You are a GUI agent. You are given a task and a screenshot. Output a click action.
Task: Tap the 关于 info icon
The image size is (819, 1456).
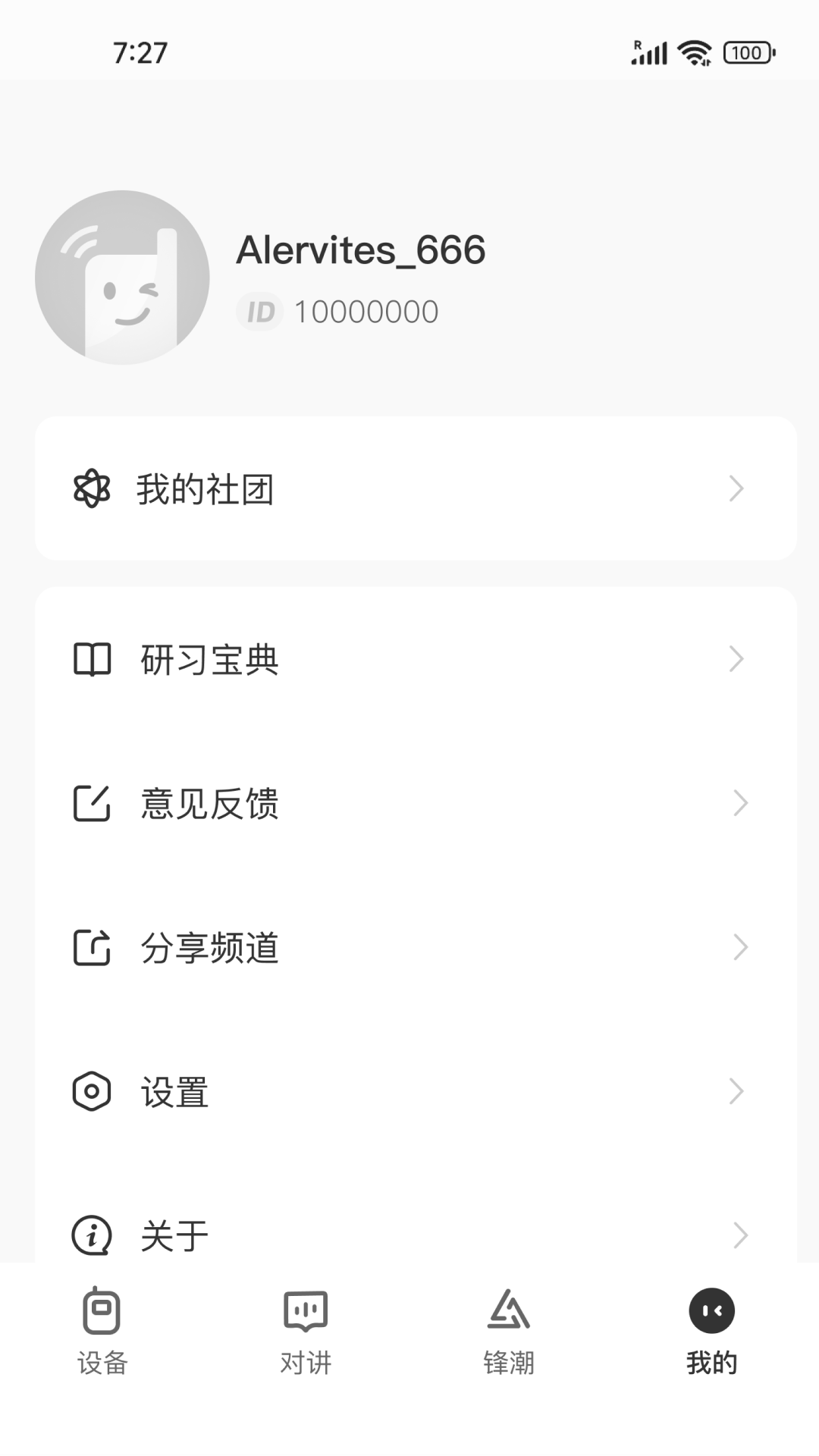pos(92,1235)
